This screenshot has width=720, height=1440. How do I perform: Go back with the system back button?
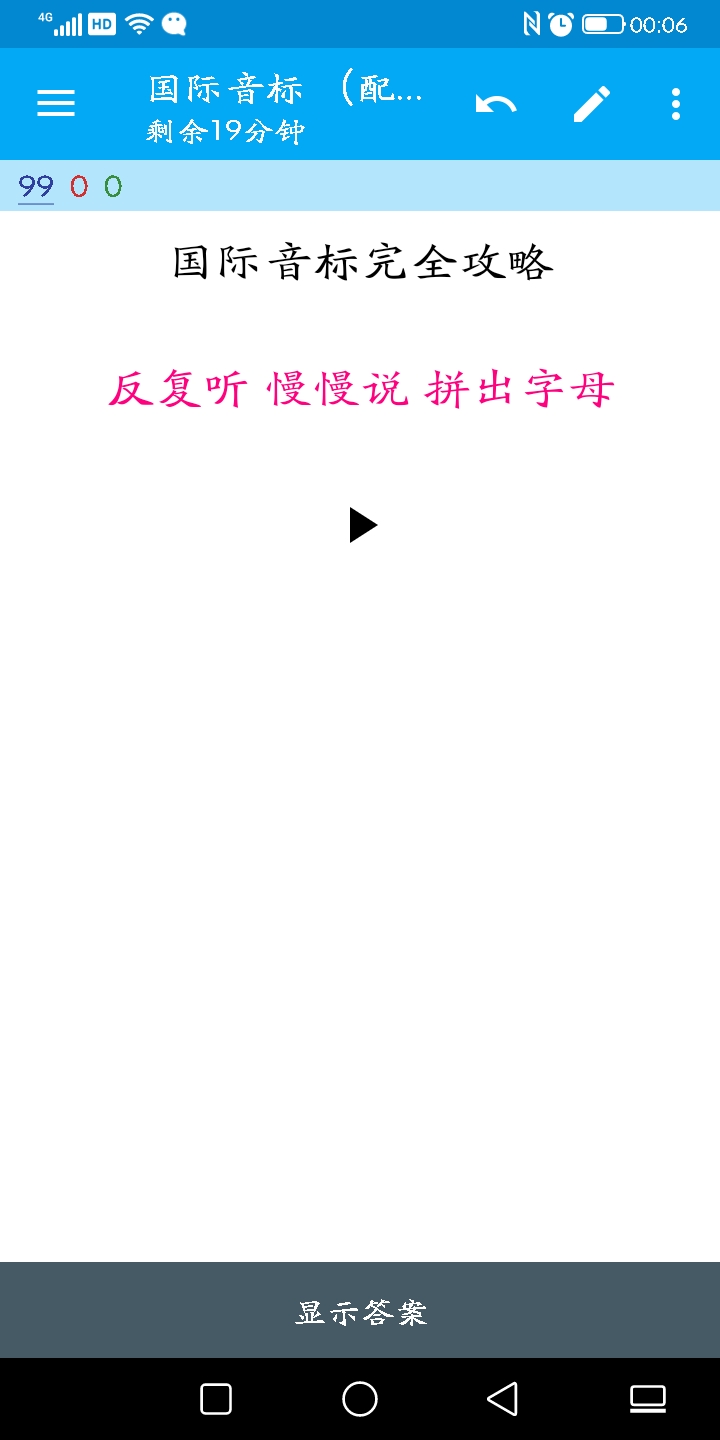coord(502,1399)
